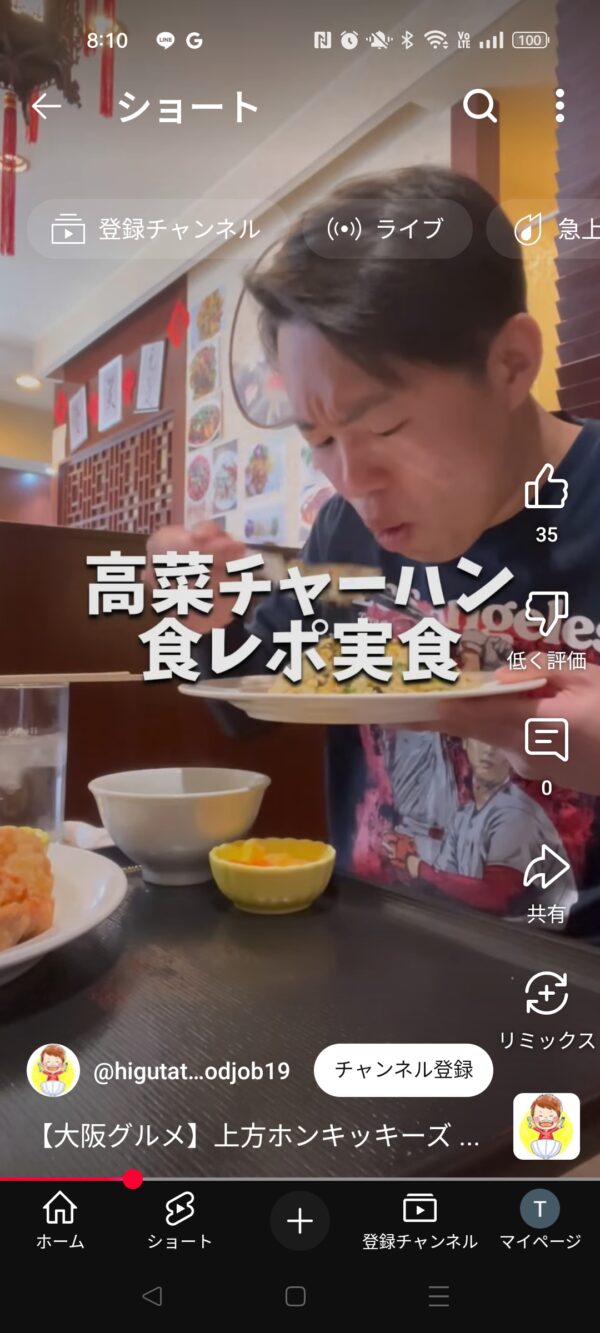Open search in Shorts

480,105
